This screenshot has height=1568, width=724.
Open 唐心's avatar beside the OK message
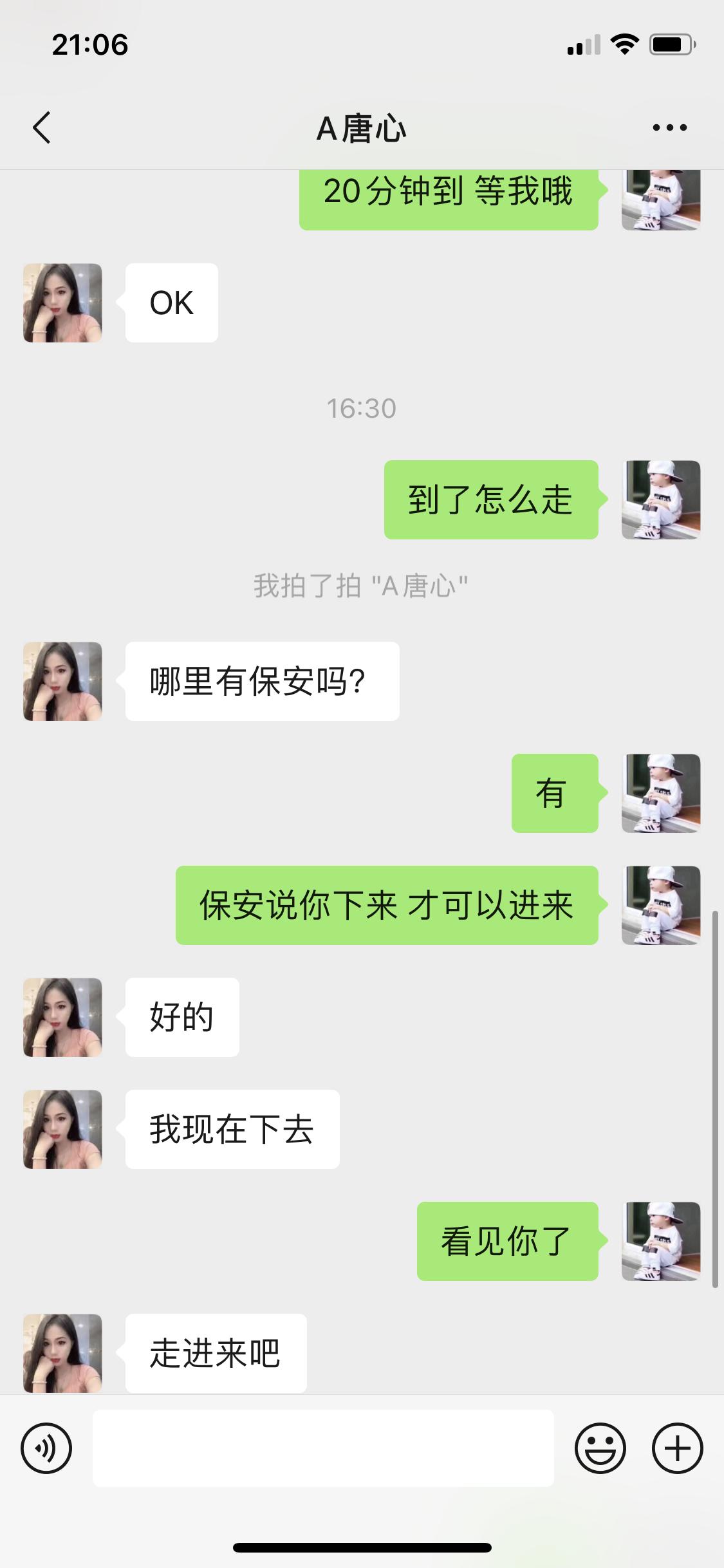pyautogui.click(x=62, y=303)
